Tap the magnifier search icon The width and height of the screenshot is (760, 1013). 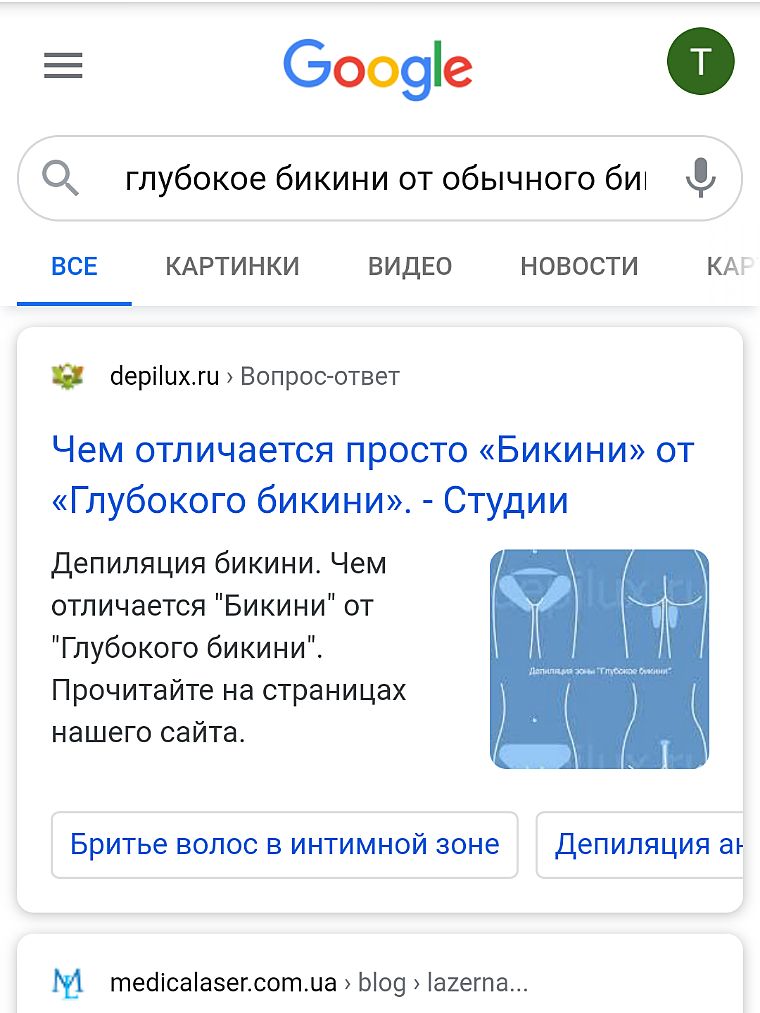[x=61, y=179]
